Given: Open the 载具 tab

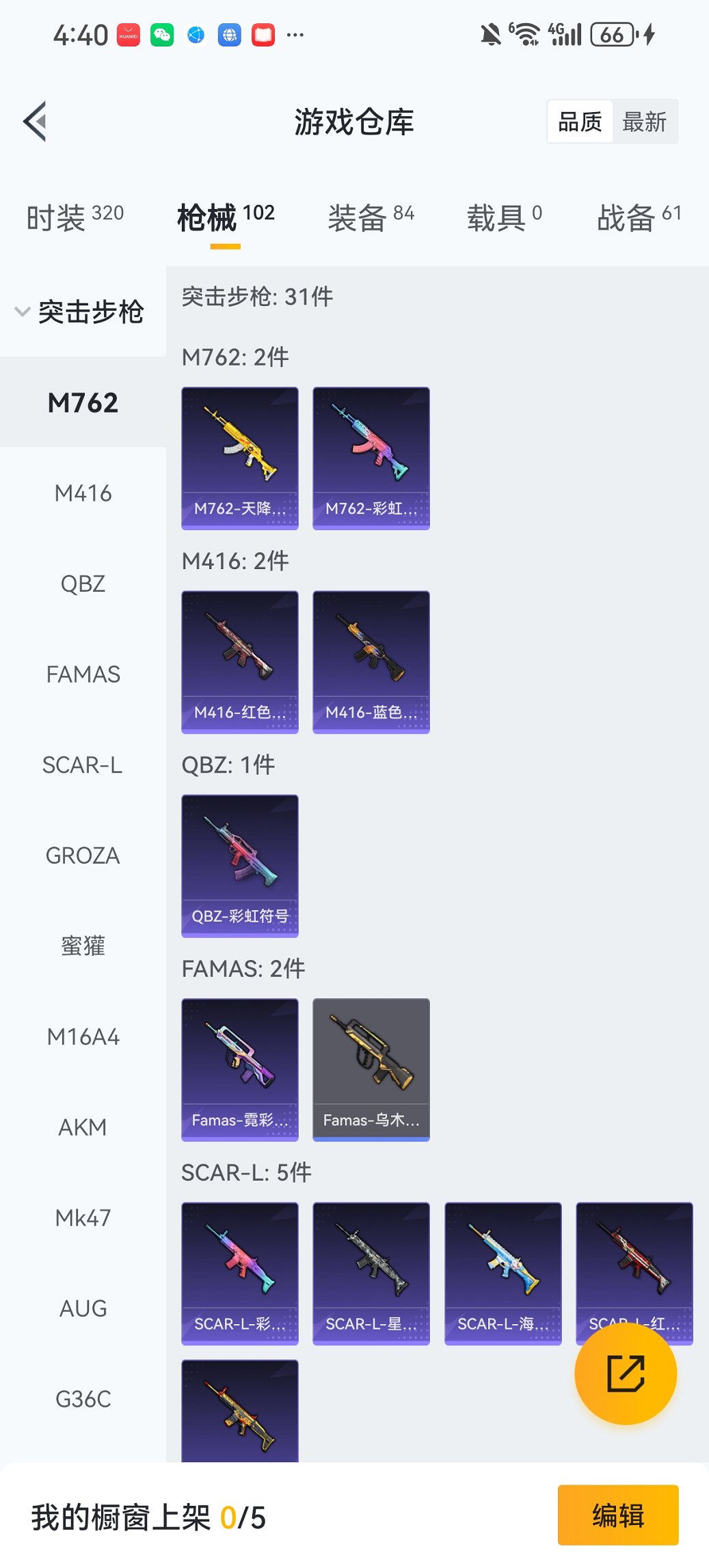Looking at the screenshot, I should [x=504, y=218].
